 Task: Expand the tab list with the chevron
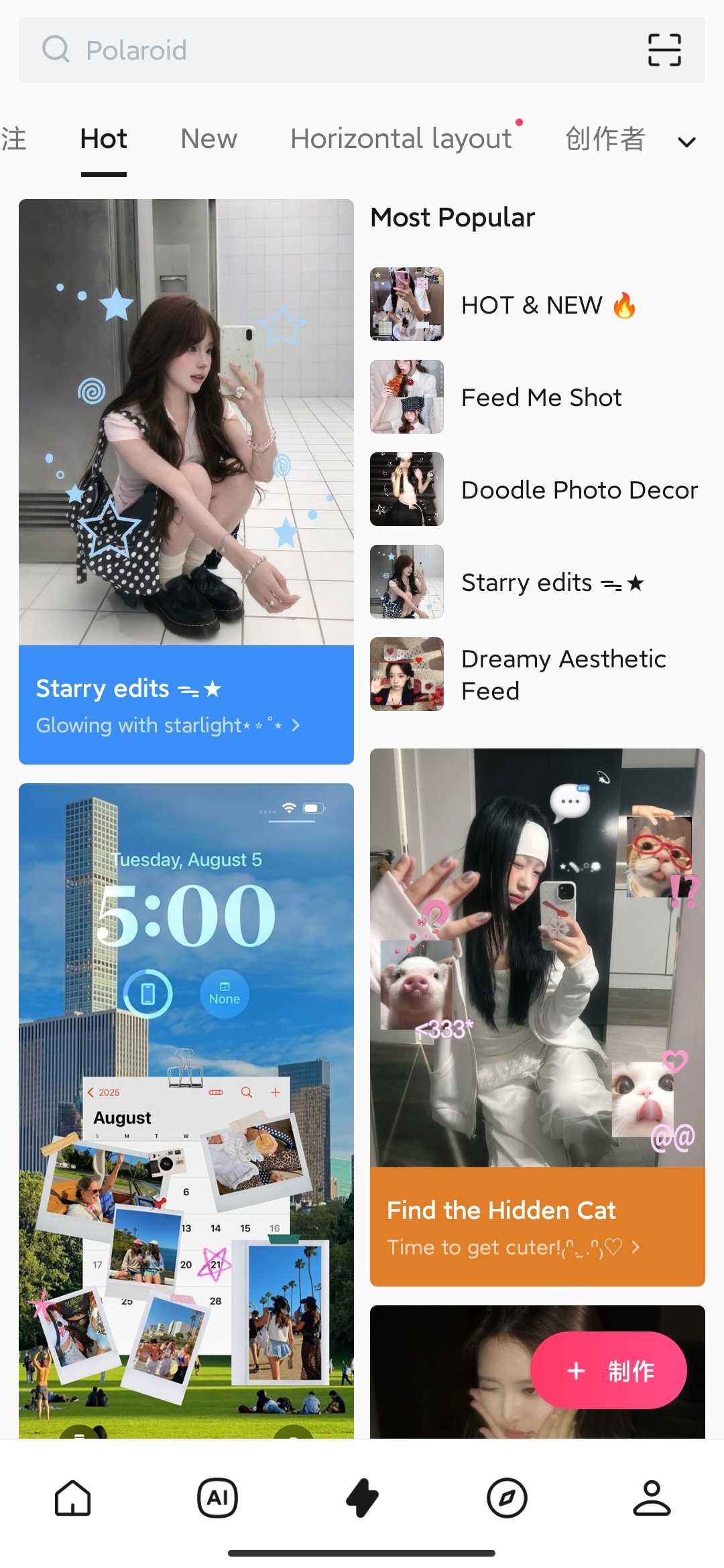pyautogui.click(x=686, y=142)
